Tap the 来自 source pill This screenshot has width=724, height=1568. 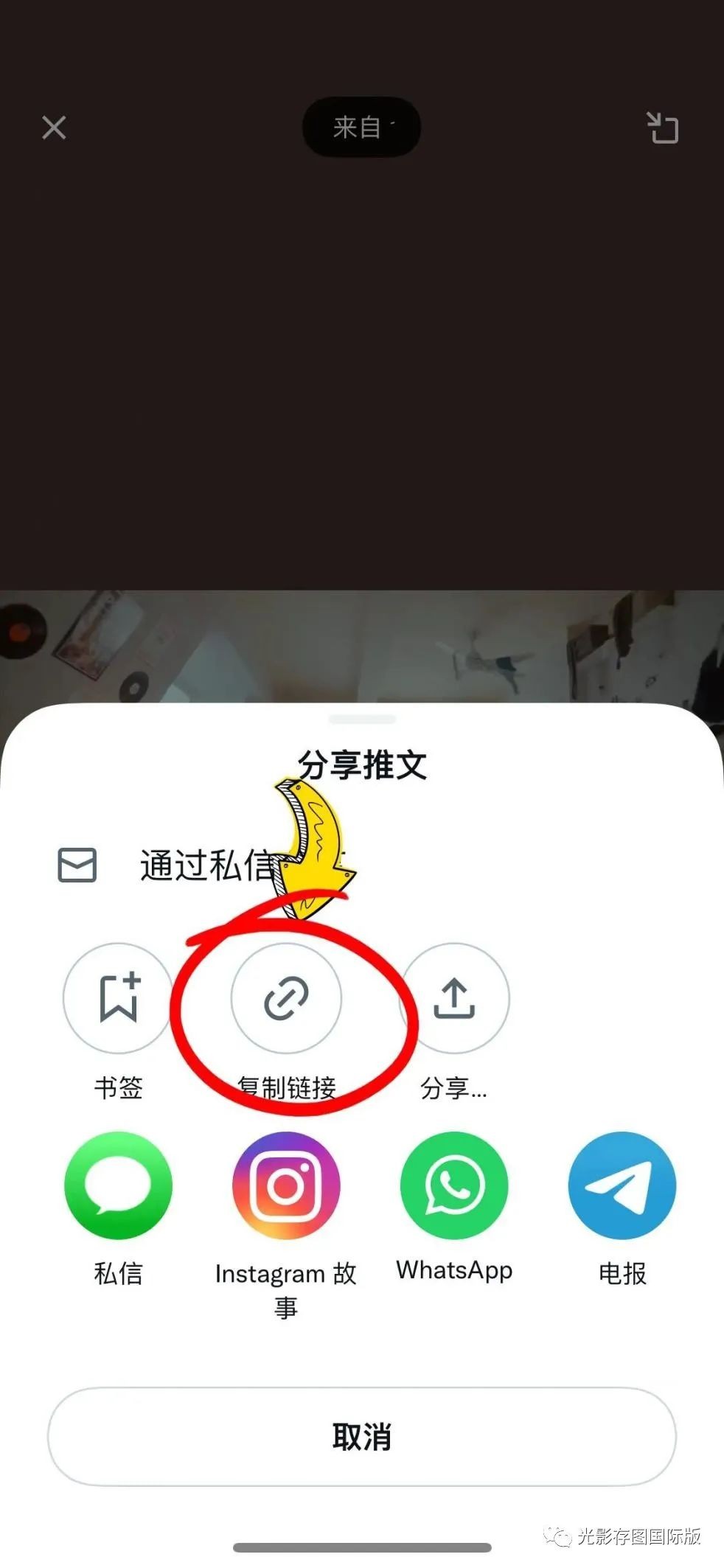coord(361,128)
